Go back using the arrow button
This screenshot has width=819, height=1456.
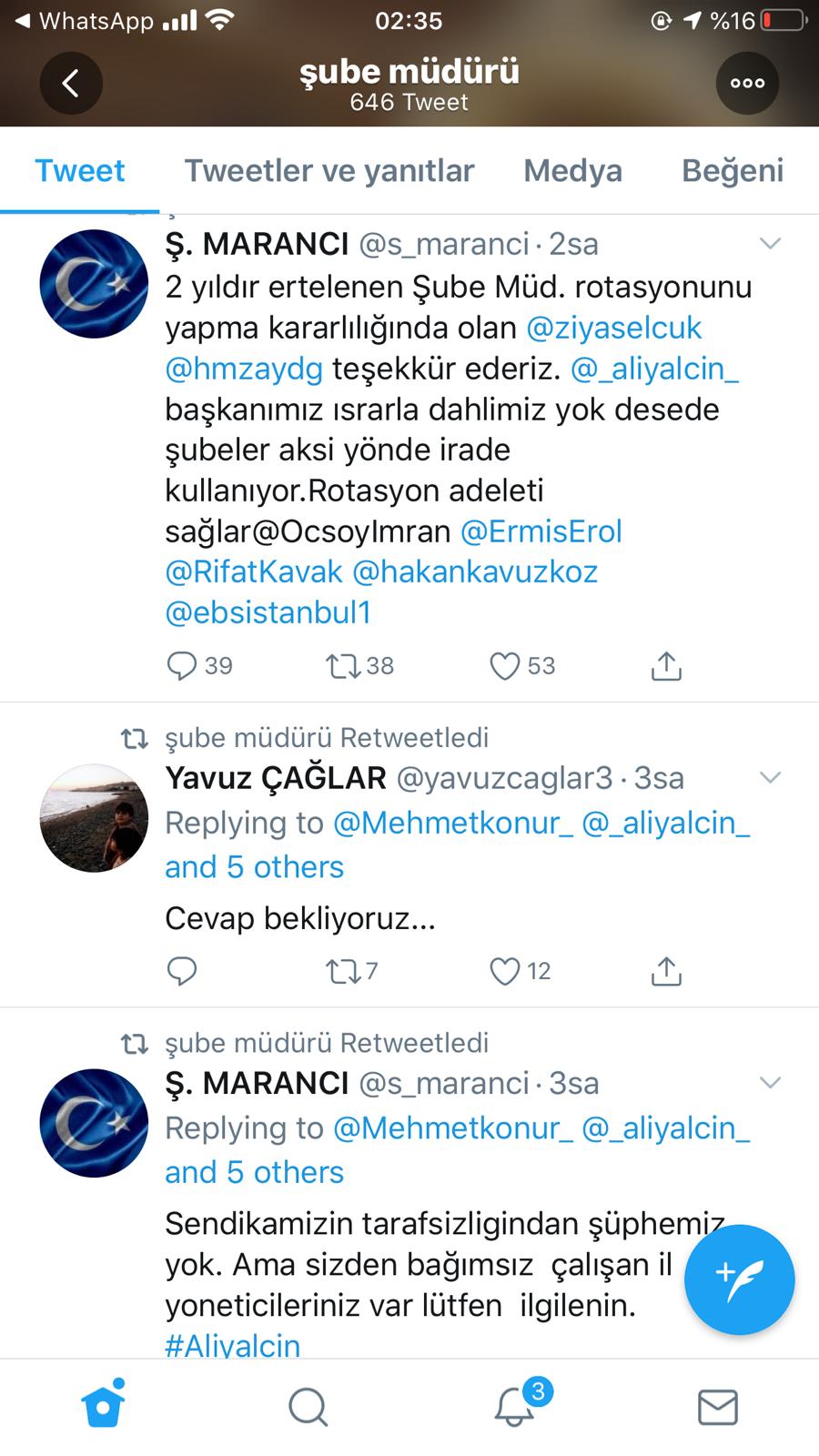(71, 84)
